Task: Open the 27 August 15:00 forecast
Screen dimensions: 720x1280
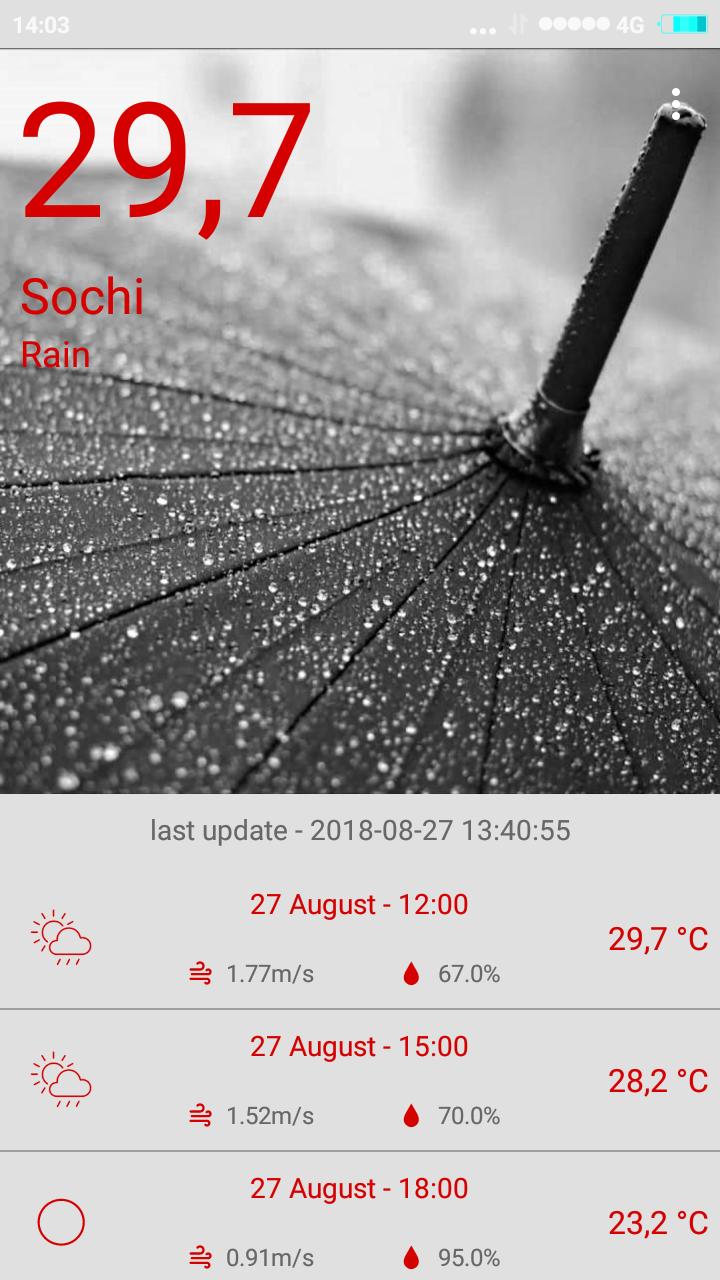Action: pyautogui.click(x=359, y=1080)
